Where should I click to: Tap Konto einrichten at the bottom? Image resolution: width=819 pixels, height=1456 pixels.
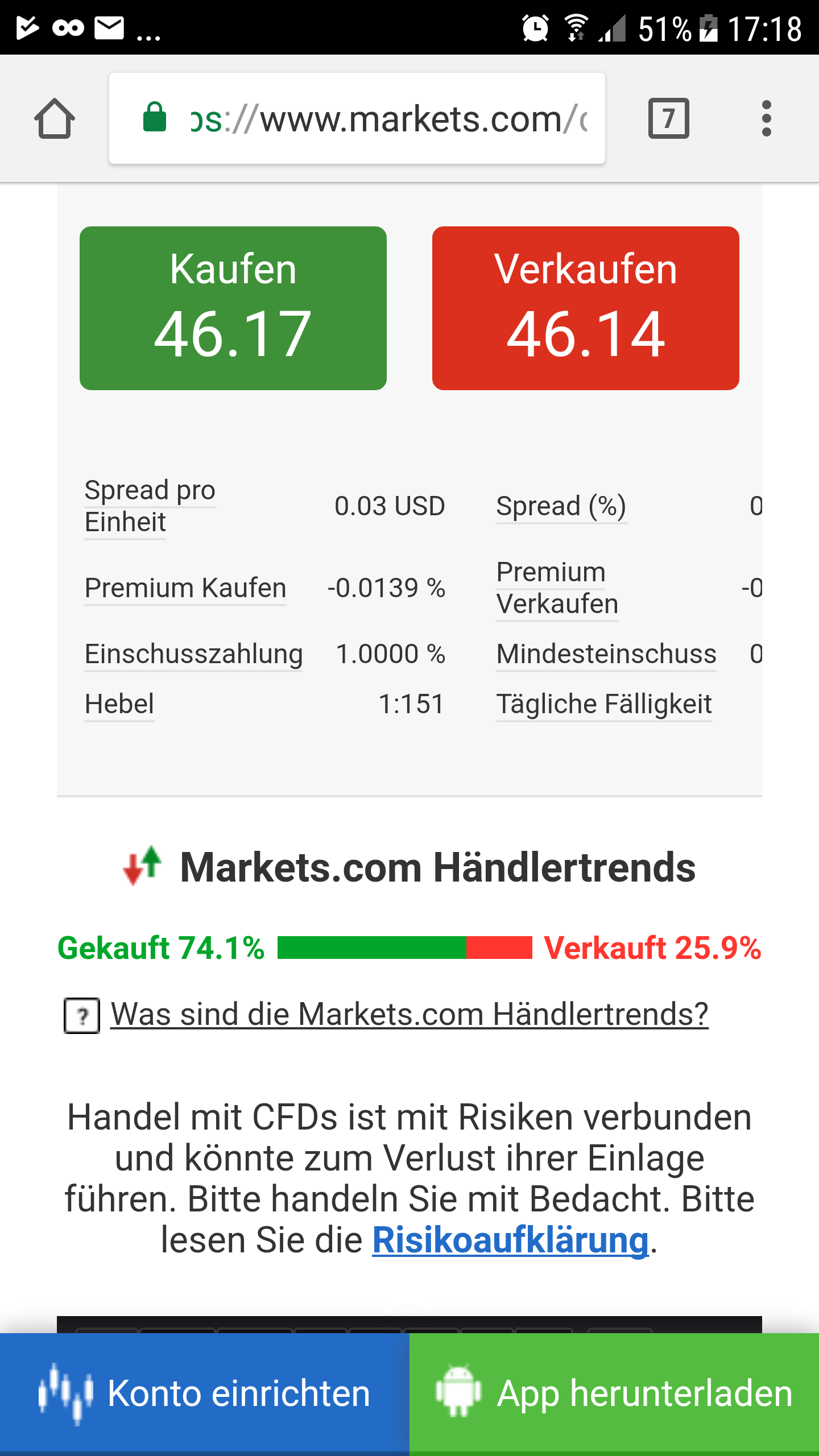(x=205, y=1393)
